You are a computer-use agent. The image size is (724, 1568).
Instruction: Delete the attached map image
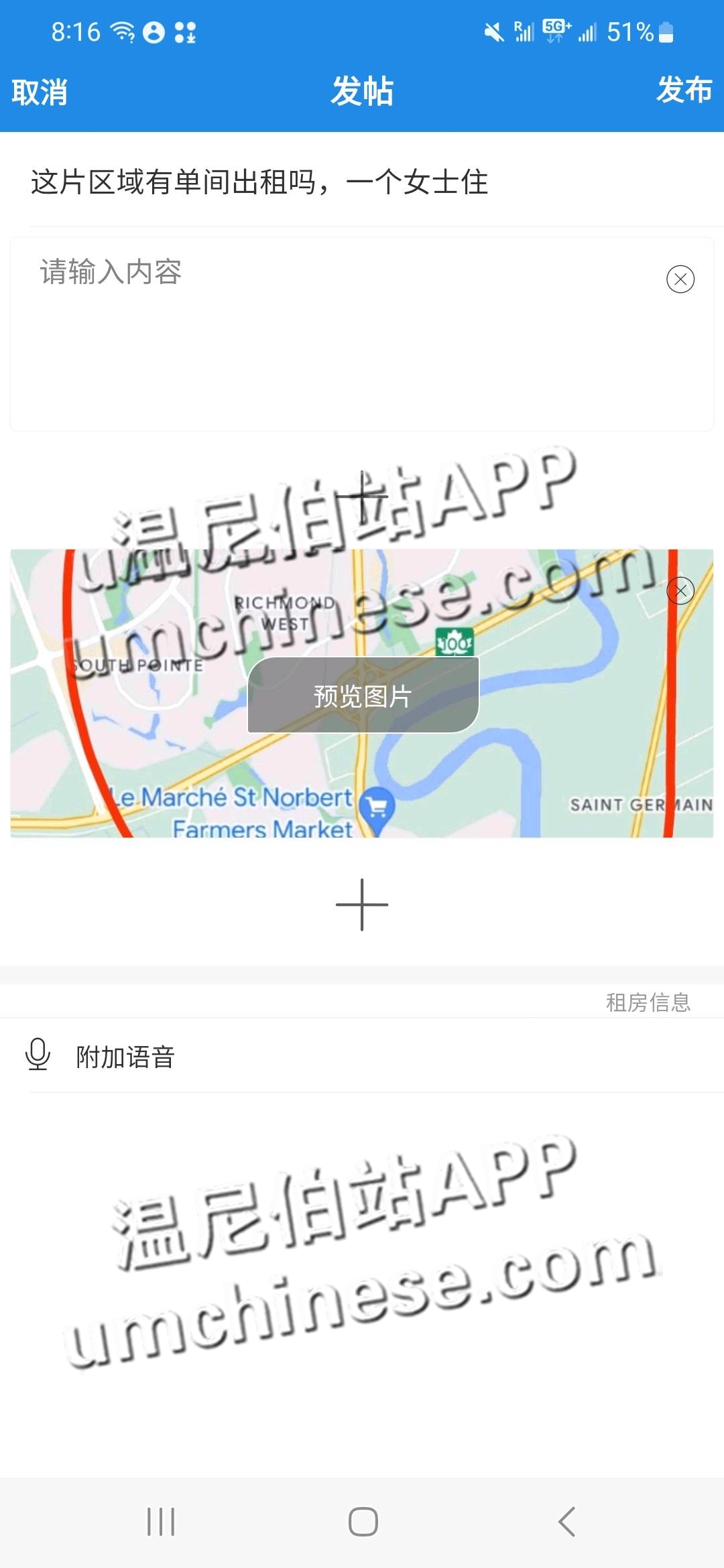coord(680,590)
